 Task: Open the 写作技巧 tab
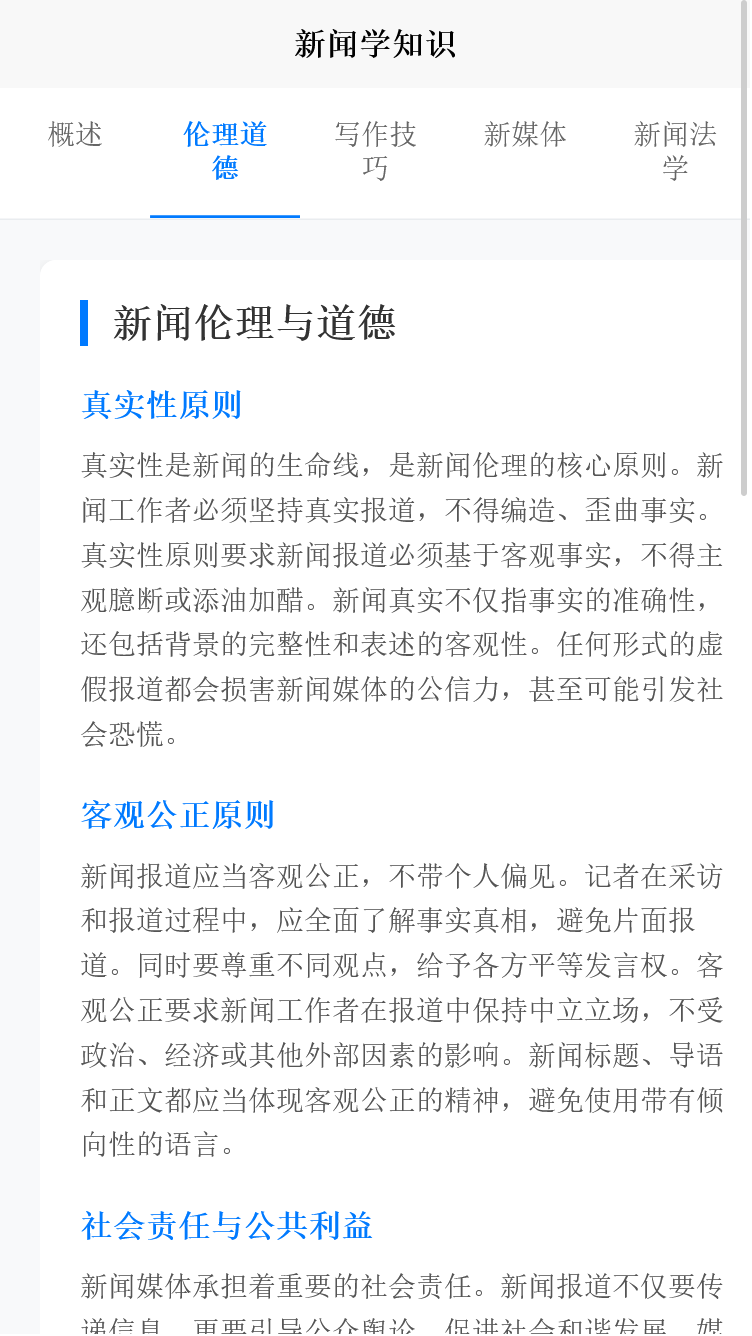click(x=375, y=151)
